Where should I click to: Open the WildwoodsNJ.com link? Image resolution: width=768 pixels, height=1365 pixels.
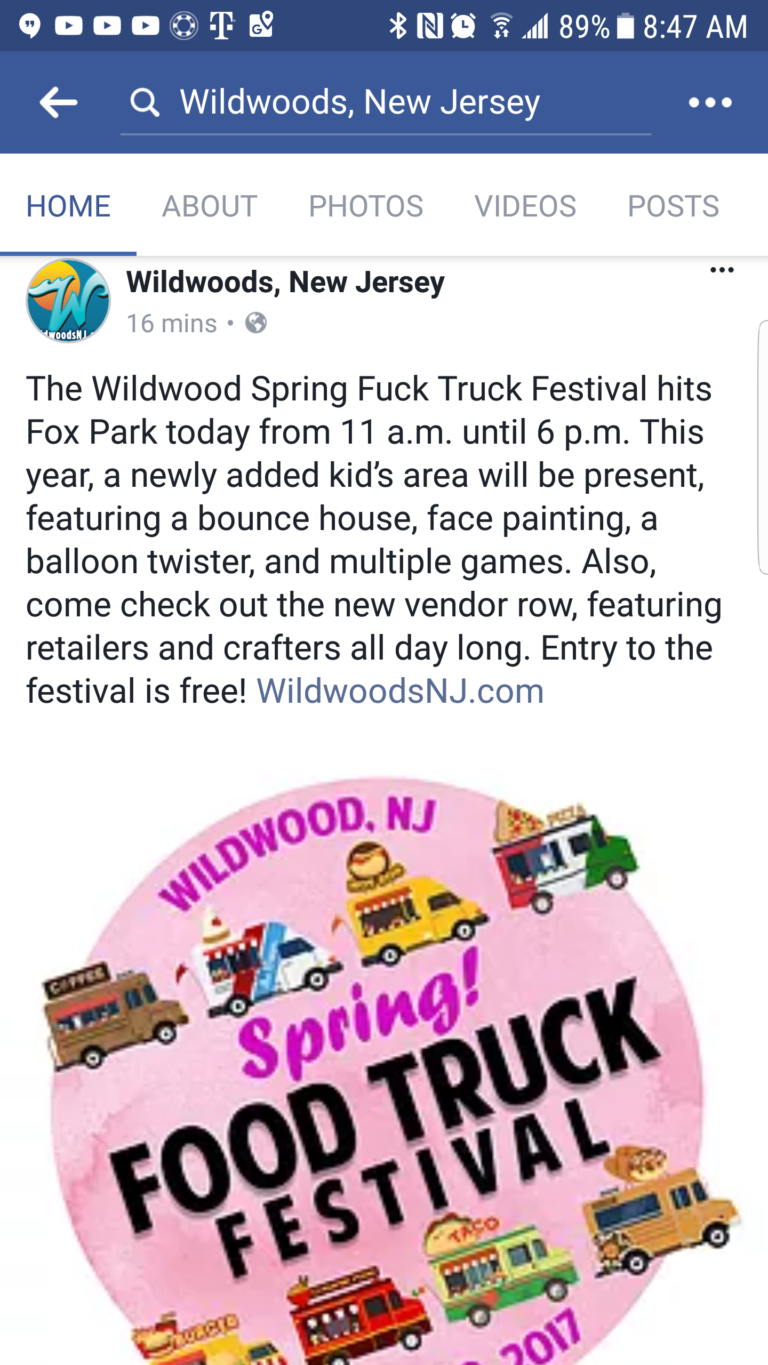point(400,691)
